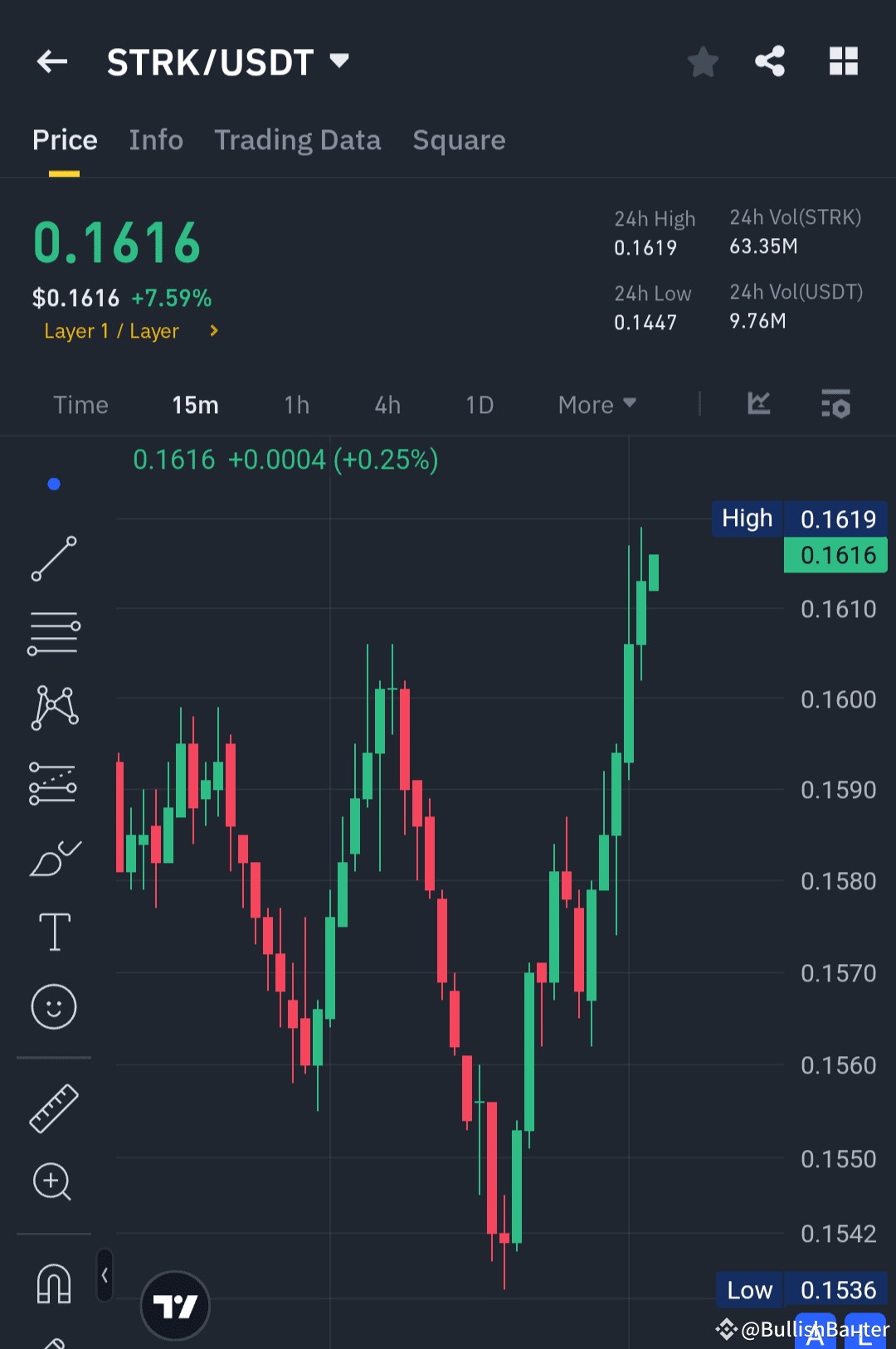Open the Square tab
The width and height of the screenshot is (896, 1349).
point(459,139)
